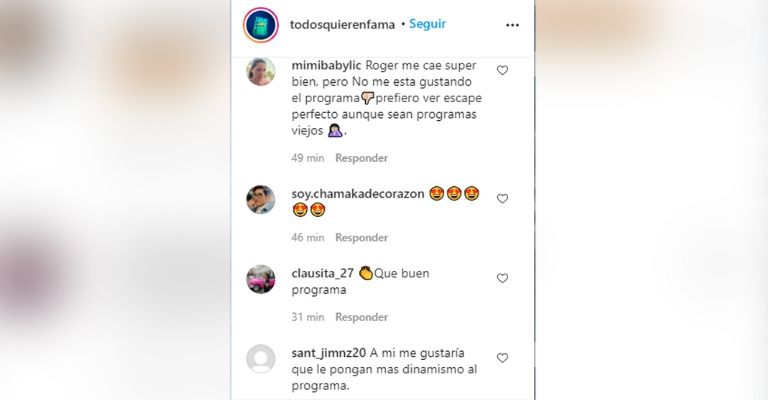Like sant_jimnz20's comment
This screenshot has width=768, height=400.
pos(503,357)
